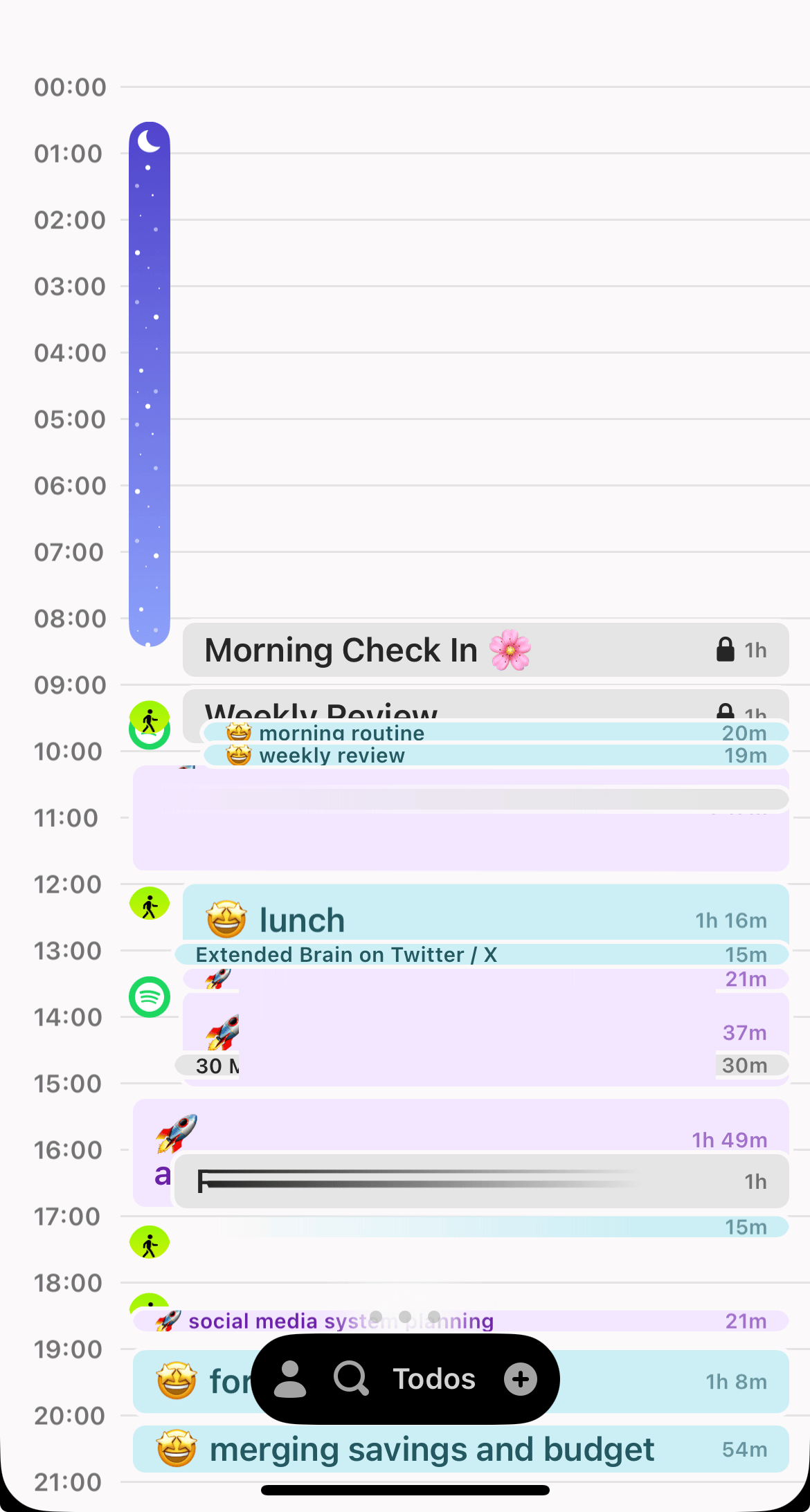The height and width of the screenshot is (1512, 810).
Task: Open the profile icon in the toolbar
Action: coord(290,1379)
